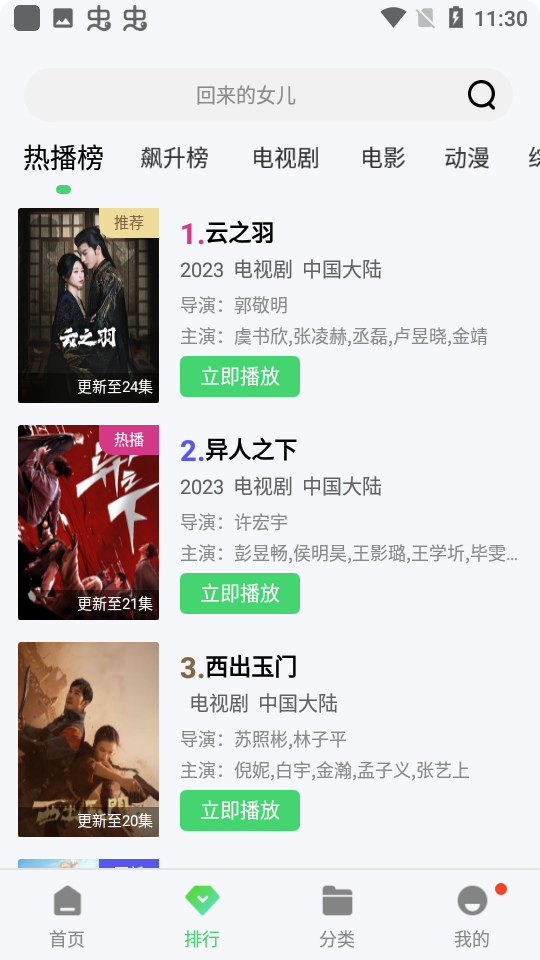Select the 排行 bottom tab

pyautogui.click(x=202, y=916)
